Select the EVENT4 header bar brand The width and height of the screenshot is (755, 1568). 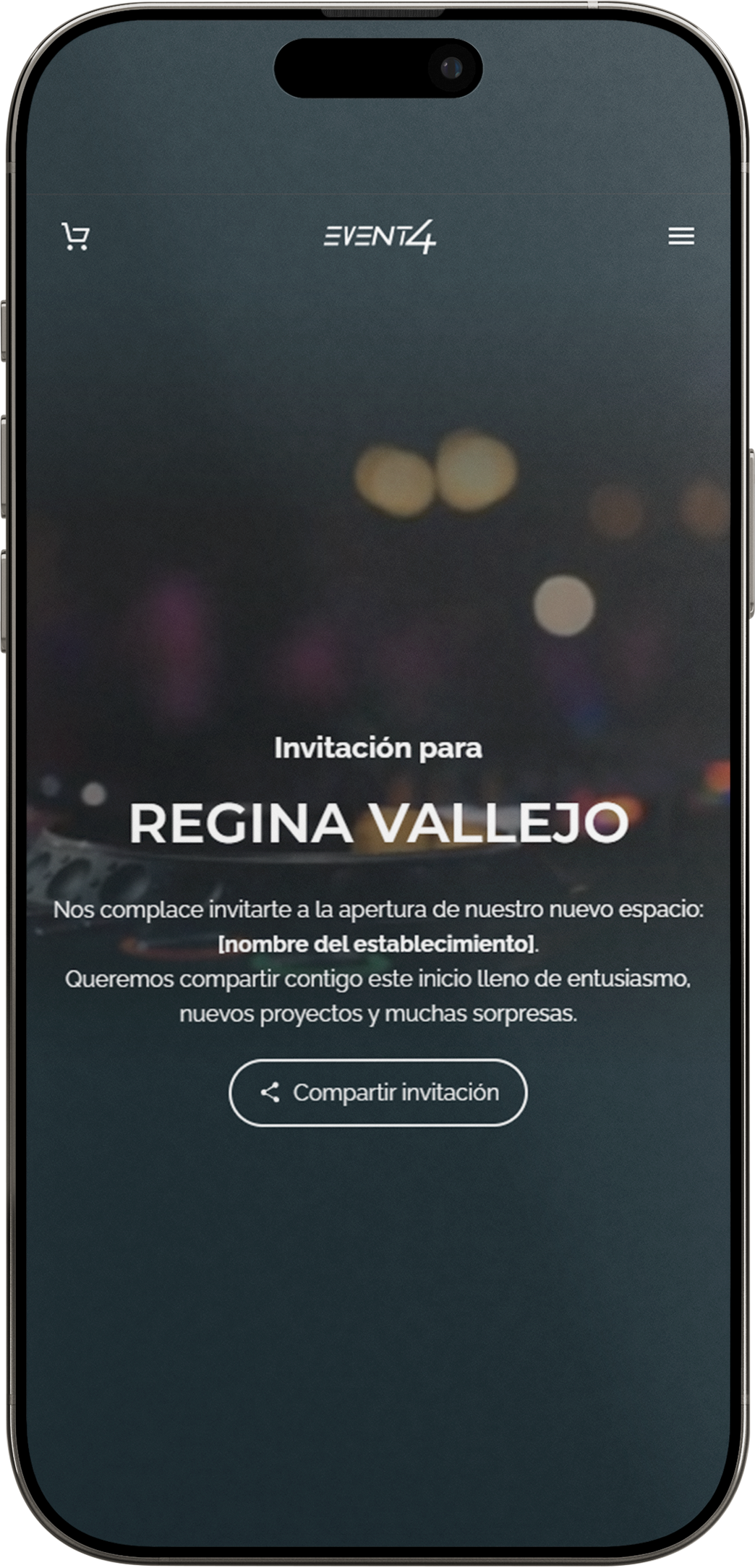tap(377, 237)
